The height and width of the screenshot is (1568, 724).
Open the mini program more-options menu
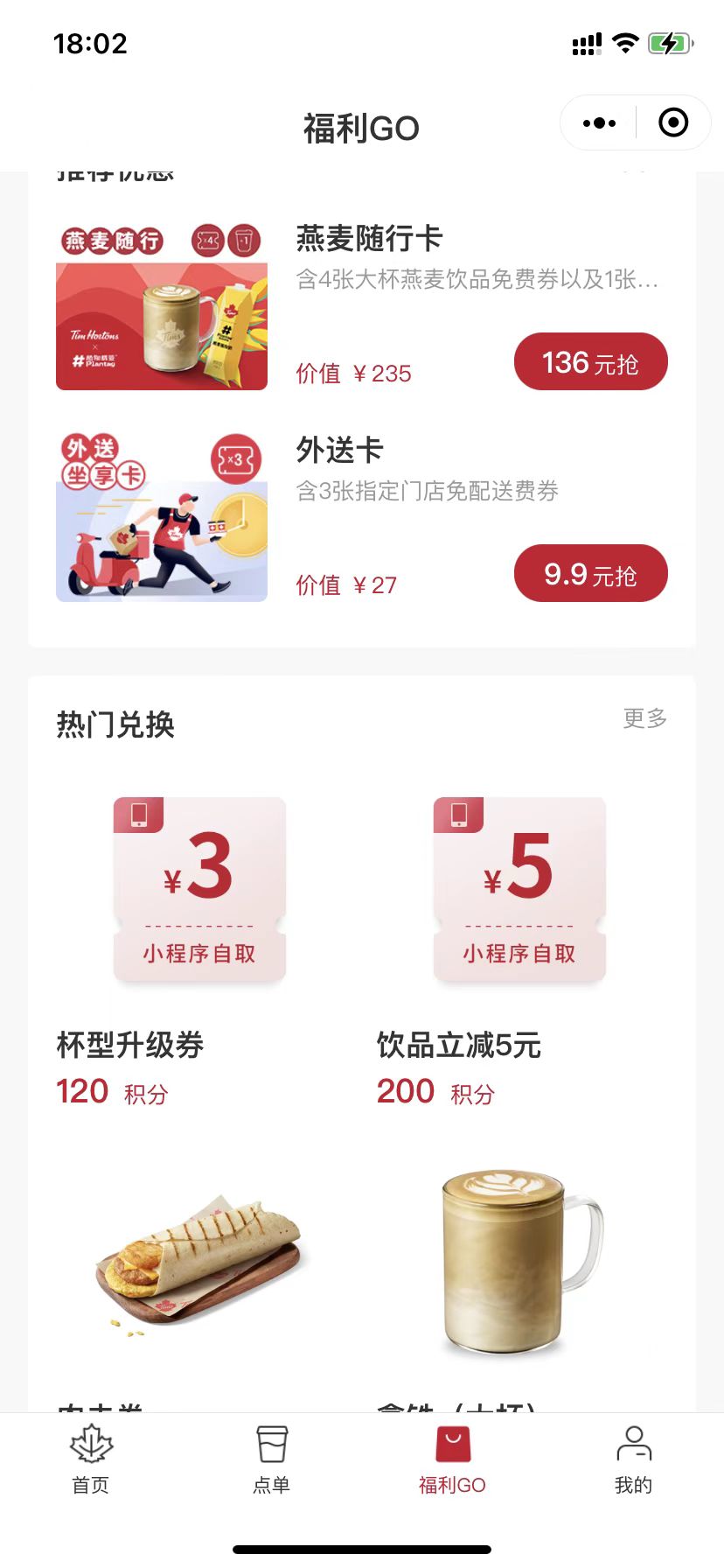(x=599, y=123)
